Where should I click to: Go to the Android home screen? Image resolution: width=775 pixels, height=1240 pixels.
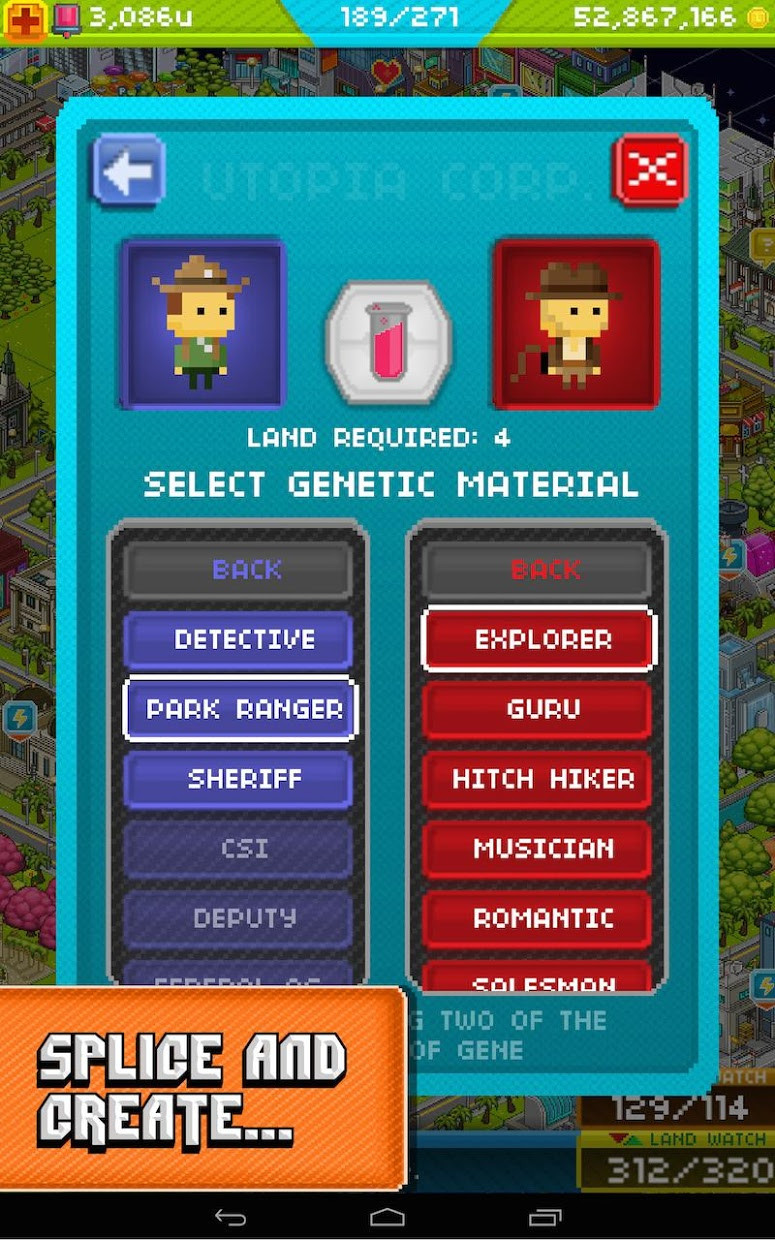click(388, 1217)
